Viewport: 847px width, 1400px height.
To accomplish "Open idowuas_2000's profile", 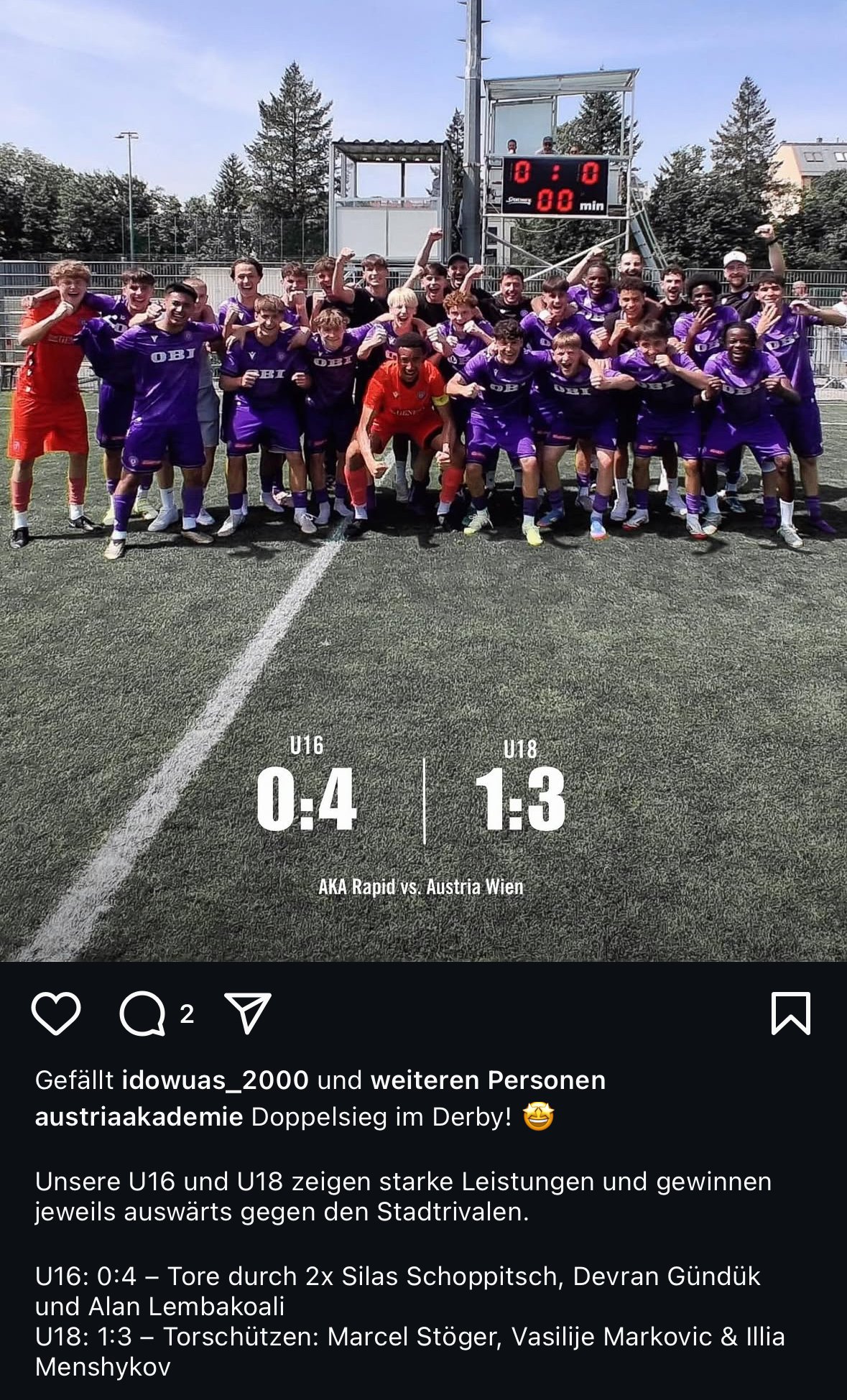I will (216, 1080).
